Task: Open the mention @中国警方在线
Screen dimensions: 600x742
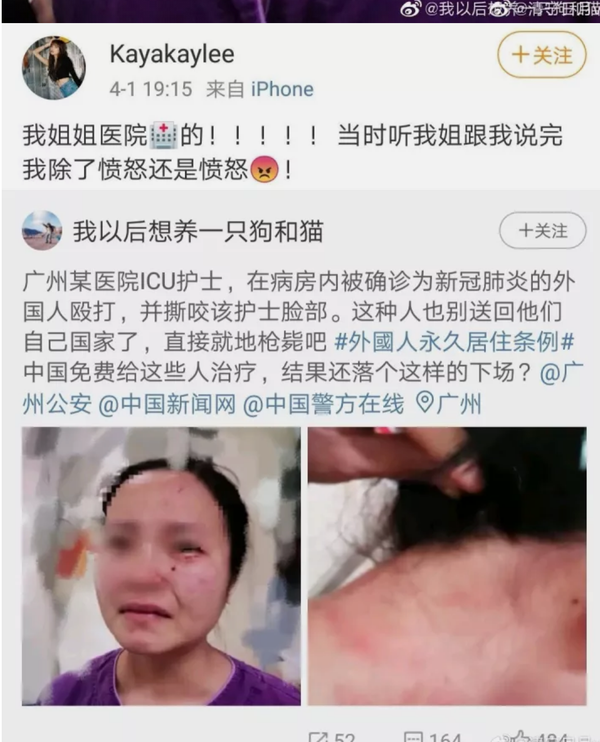Action: point(323,403)
